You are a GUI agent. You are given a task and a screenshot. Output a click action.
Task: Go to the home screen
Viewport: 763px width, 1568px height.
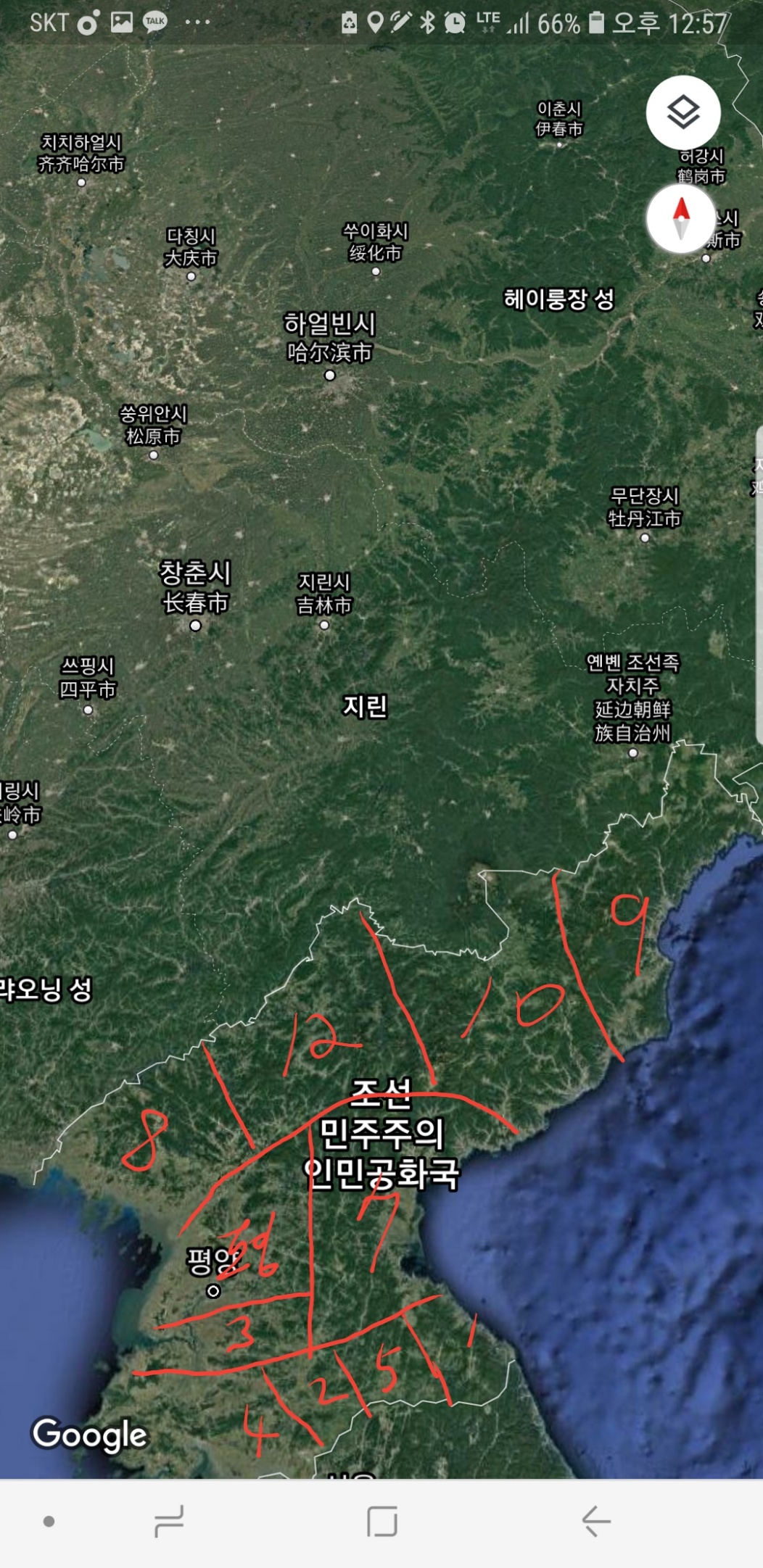(x=382, y=1521)
